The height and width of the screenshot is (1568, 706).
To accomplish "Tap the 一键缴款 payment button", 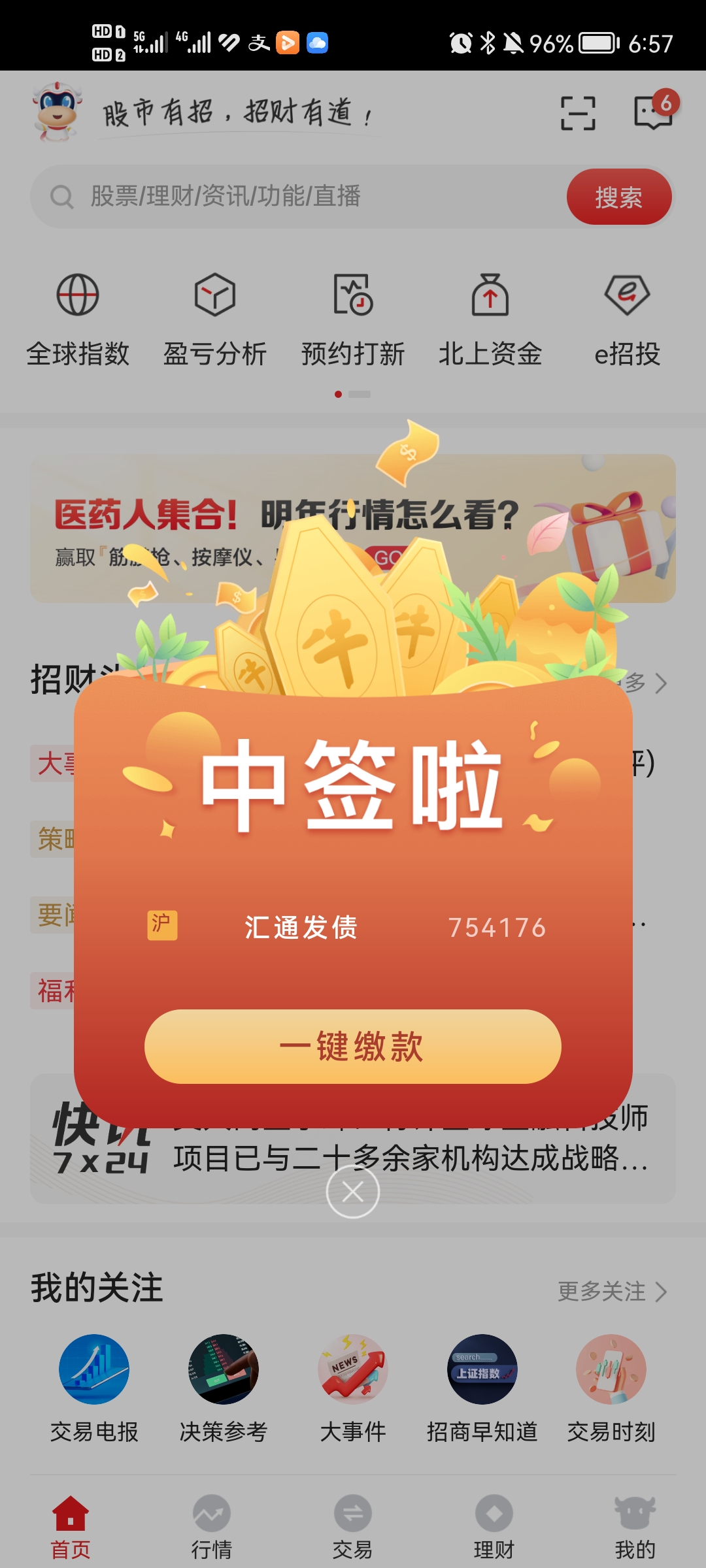I will click(352, 1046).
